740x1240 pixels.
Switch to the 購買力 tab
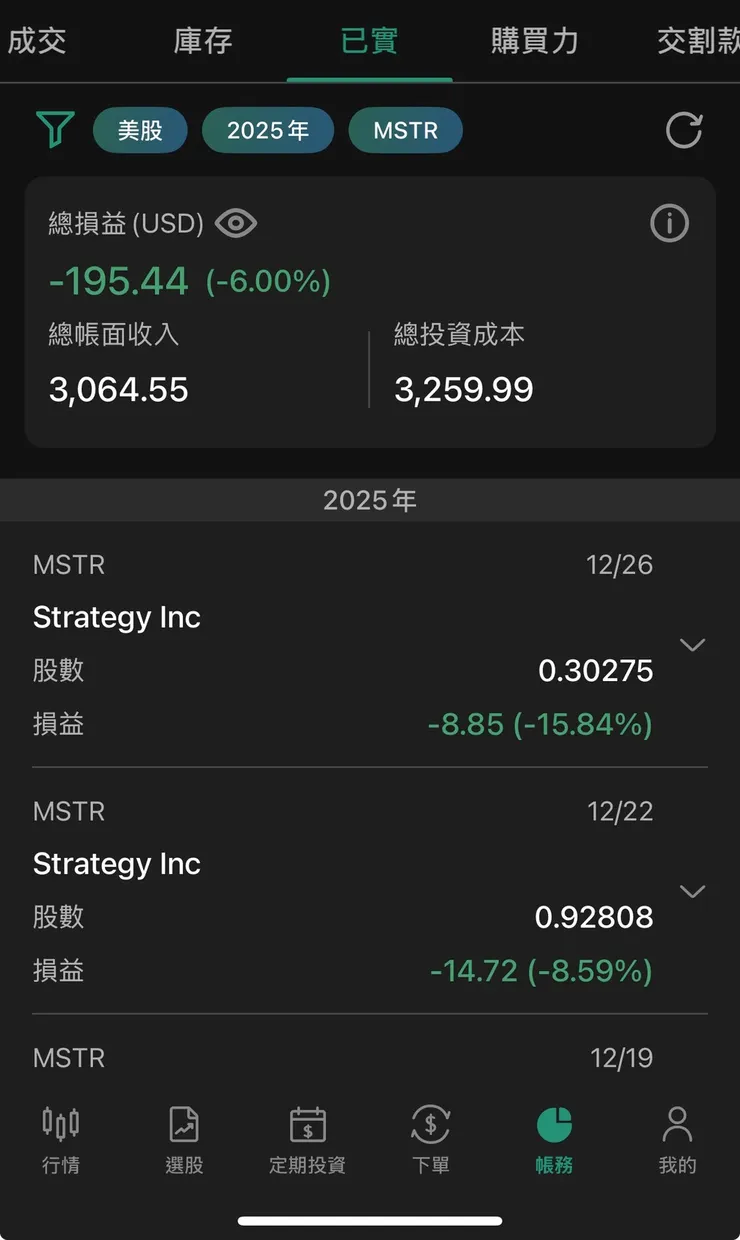pos(535,41)
